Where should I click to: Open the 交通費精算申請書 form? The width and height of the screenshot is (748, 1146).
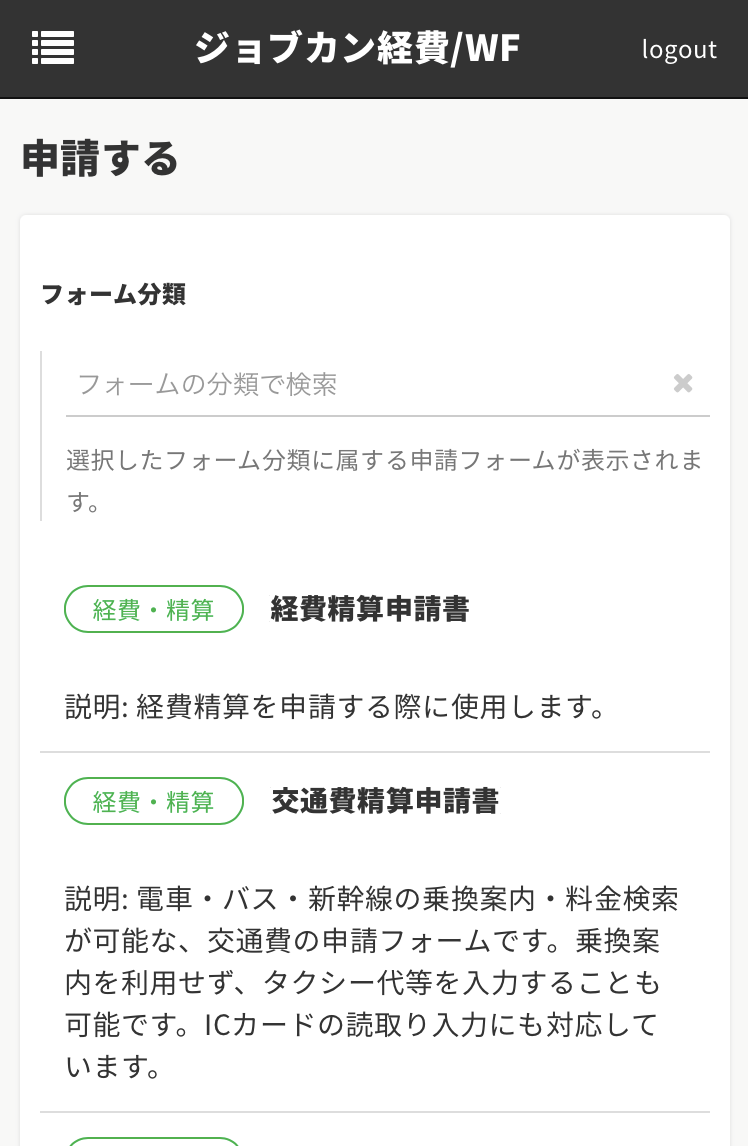click(384, 801)
